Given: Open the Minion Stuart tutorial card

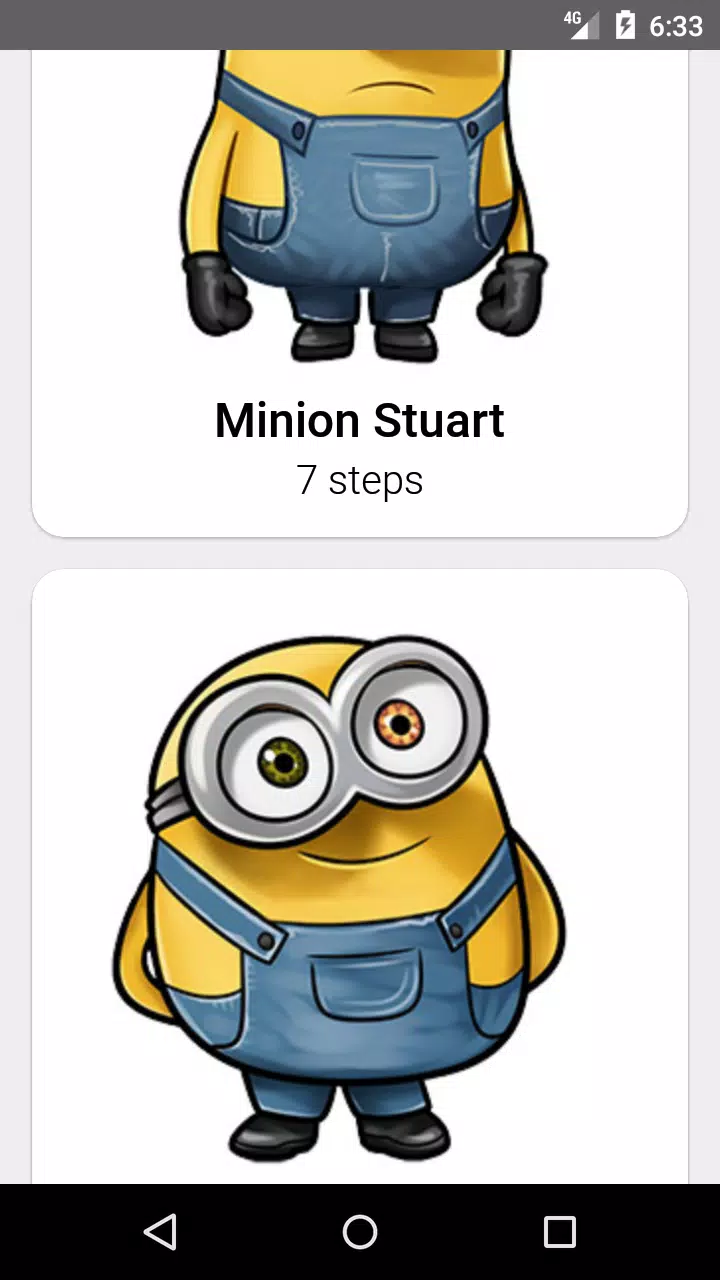Looking at the screenshot, I should [x=360, y=290].
